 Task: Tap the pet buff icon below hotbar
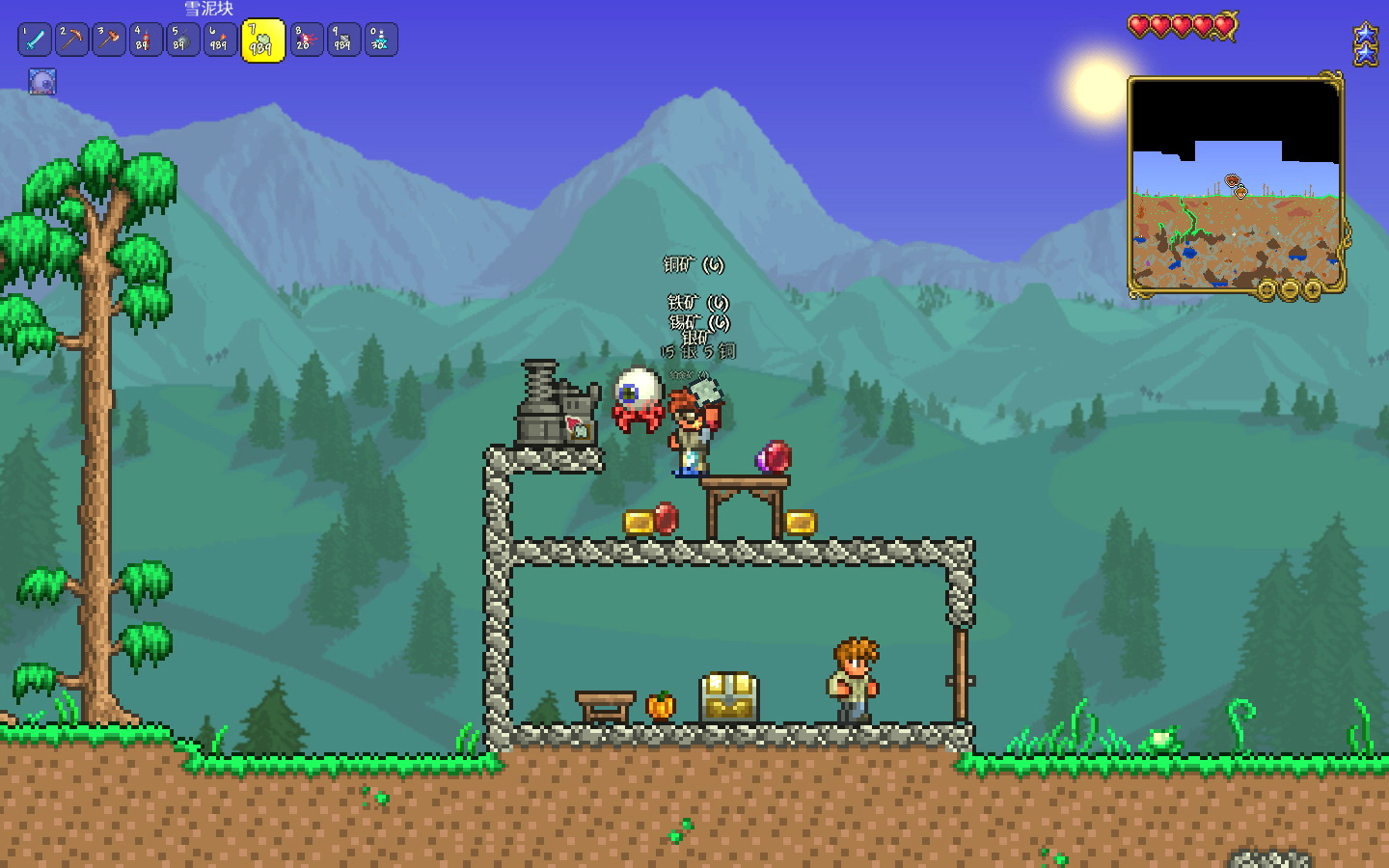42,83
